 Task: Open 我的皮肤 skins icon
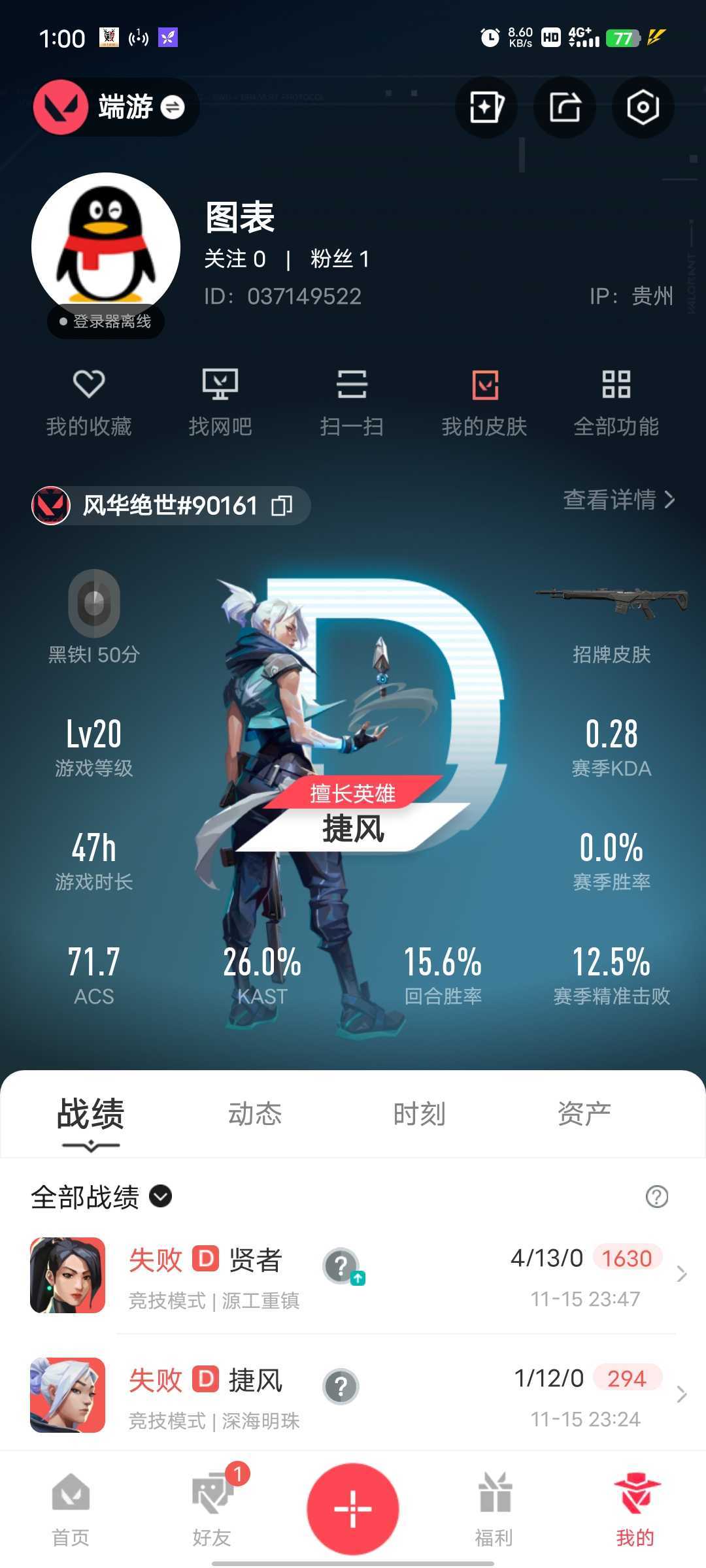coord(485,399)
